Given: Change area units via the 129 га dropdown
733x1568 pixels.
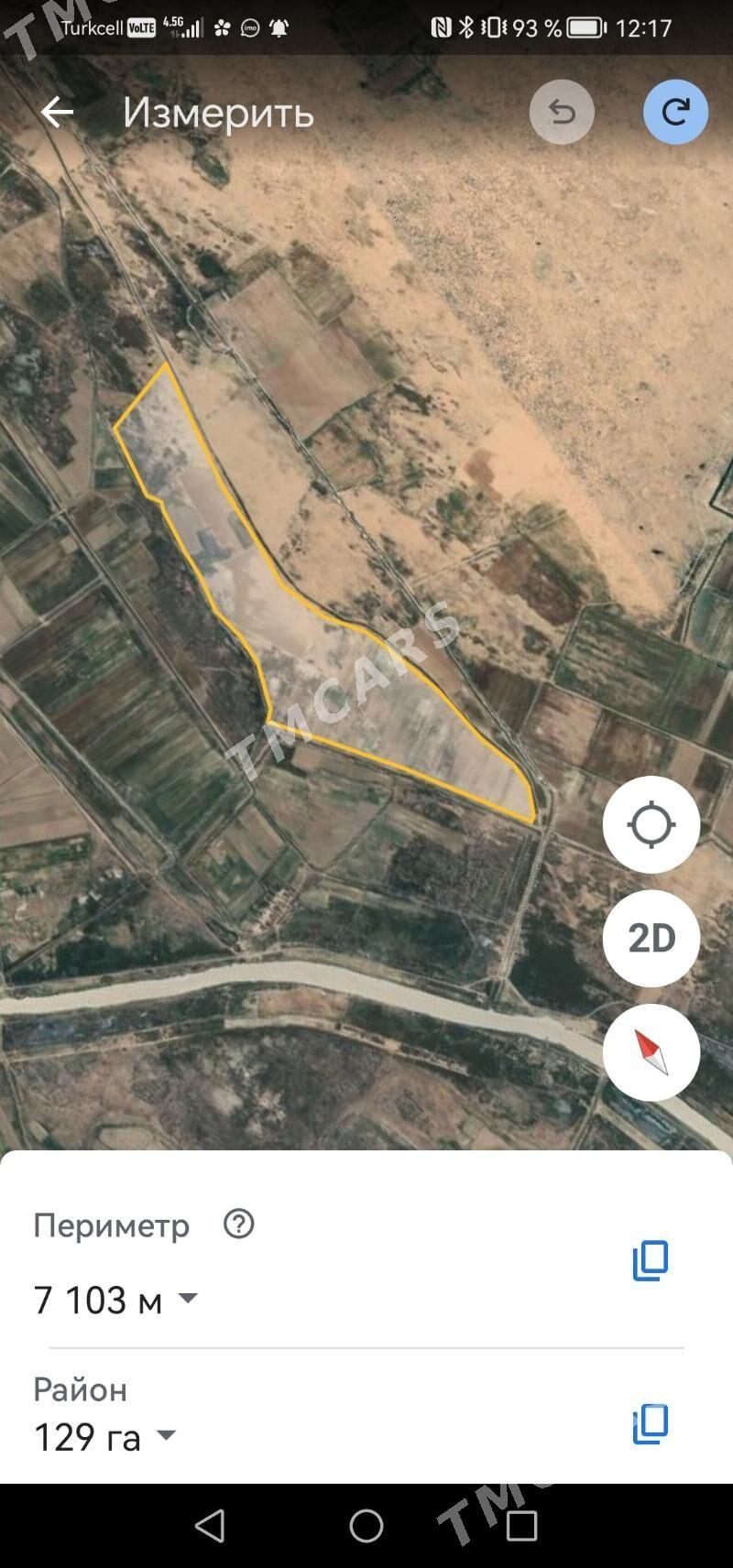Looking at the screenshot, I should click(104, 1436).
